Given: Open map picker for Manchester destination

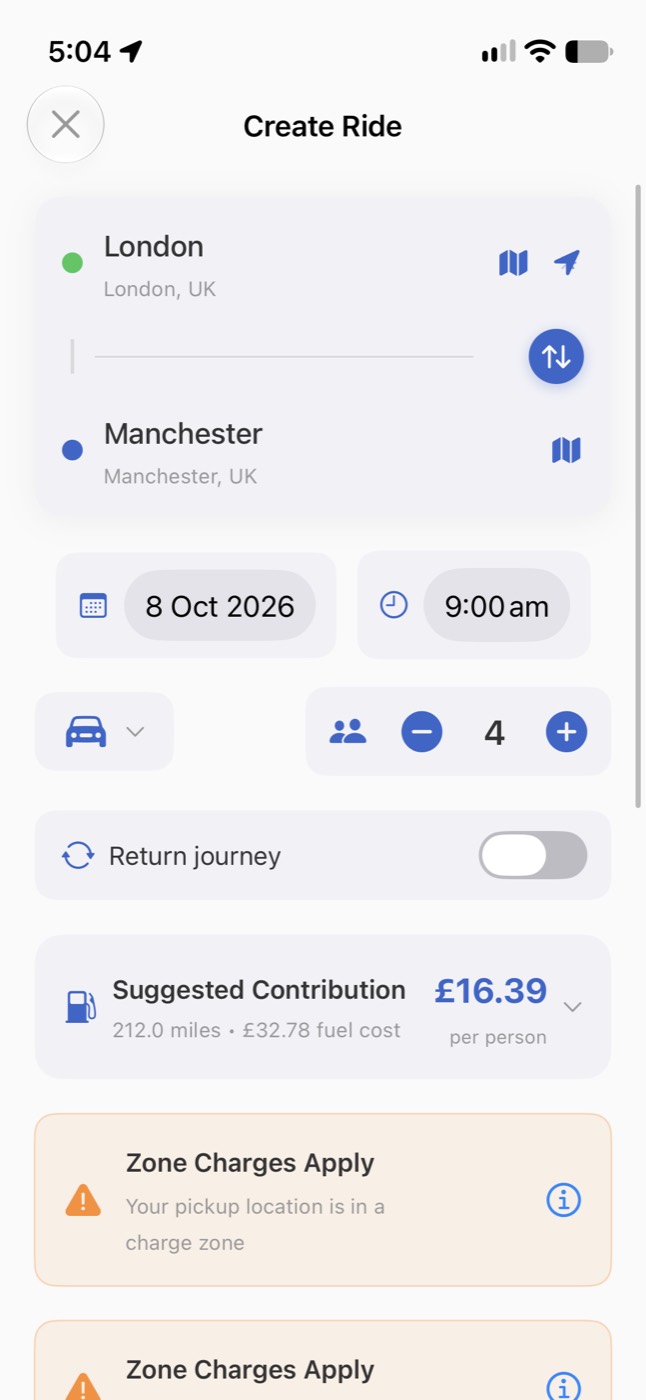Looking at the screenshot, I should tap(566, 450).
